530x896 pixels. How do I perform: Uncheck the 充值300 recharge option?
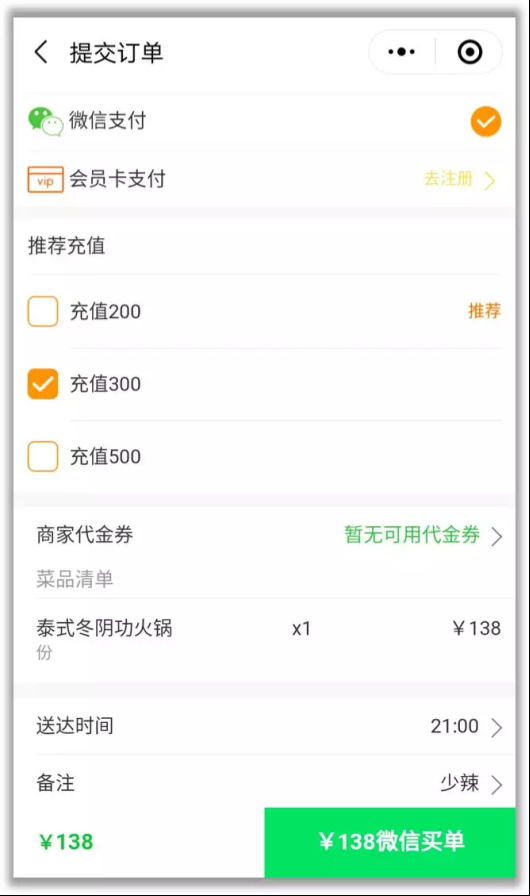coord(43,384)
